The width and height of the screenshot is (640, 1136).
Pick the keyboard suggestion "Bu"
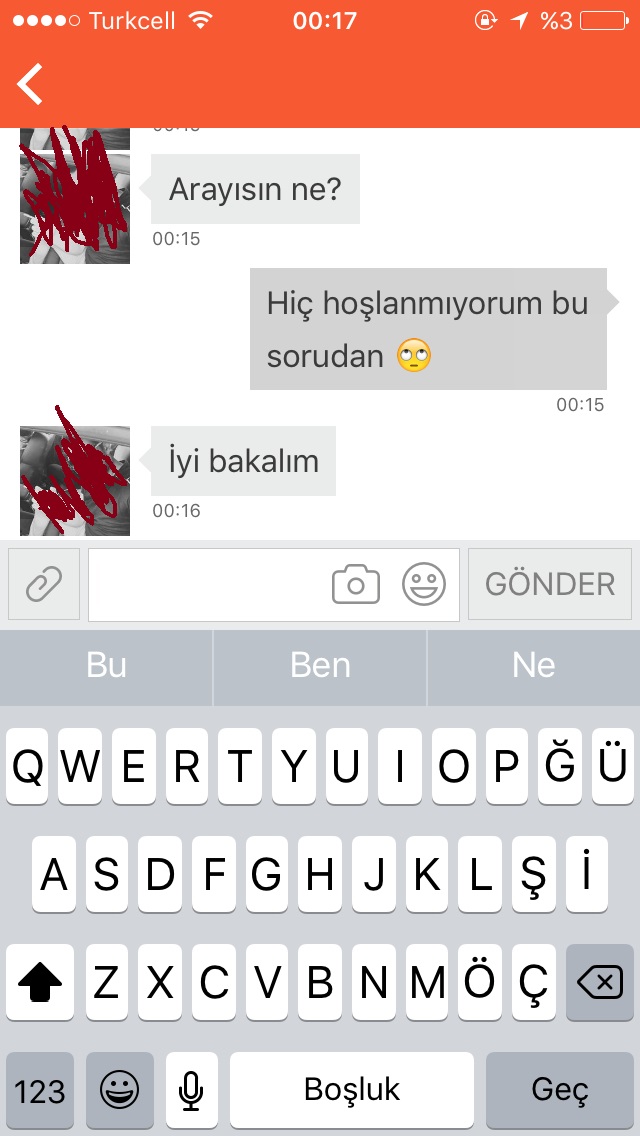(x=106, y=666)
